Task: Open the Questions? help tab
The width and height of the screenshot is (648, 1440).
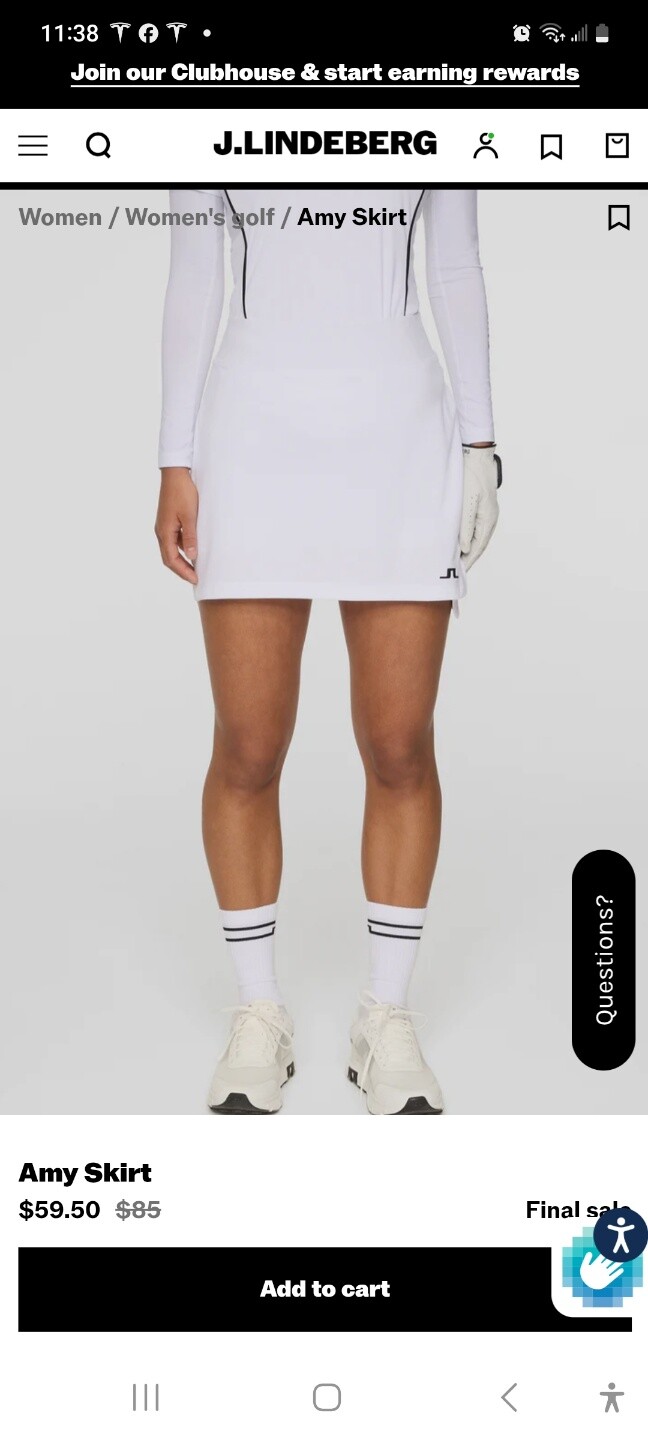Action: pyautogui.click(x=604, y=959)
